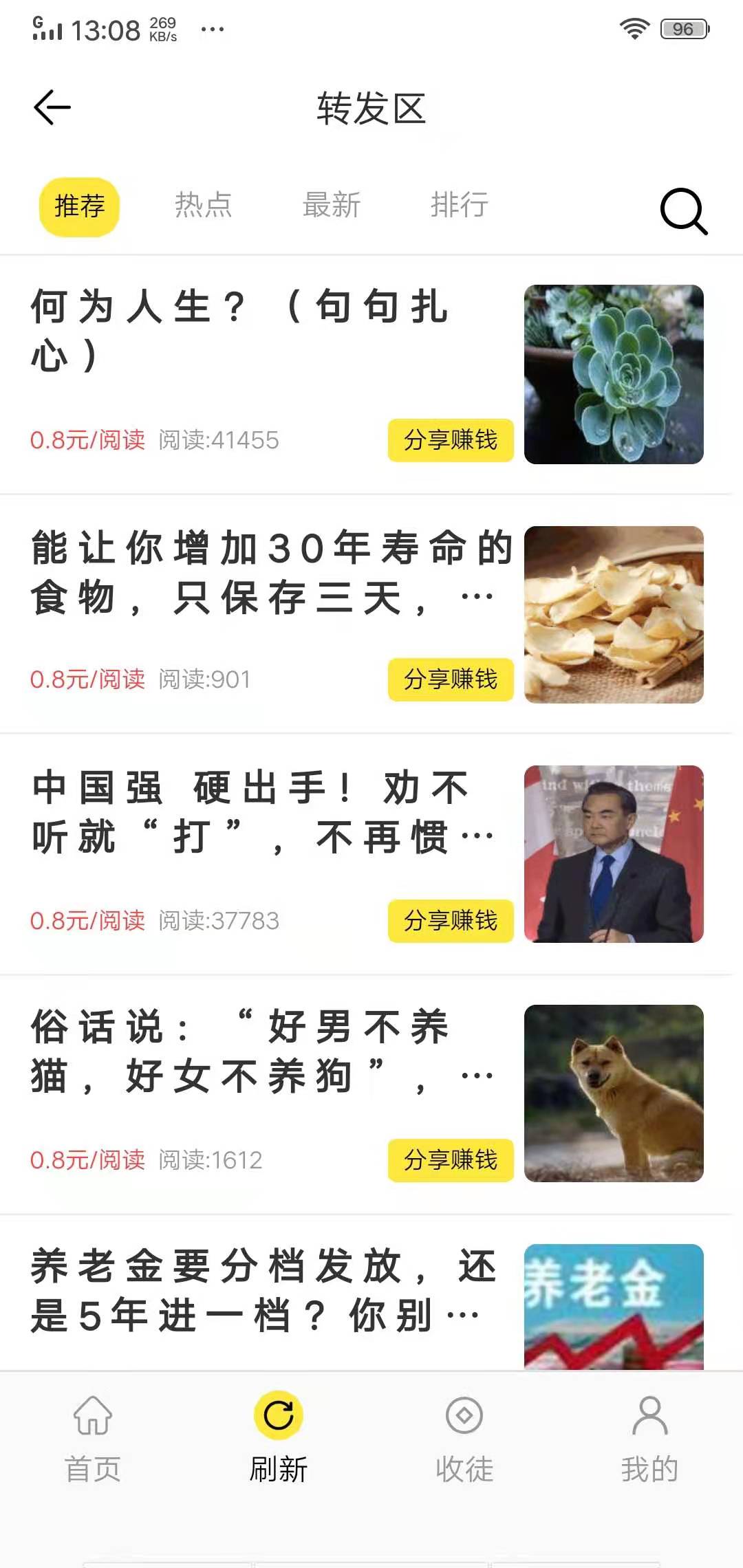Tap the 养老金 article thumbnail image
The width and height of the screenshot is (743, 1568).
(x=614, y=1320)
